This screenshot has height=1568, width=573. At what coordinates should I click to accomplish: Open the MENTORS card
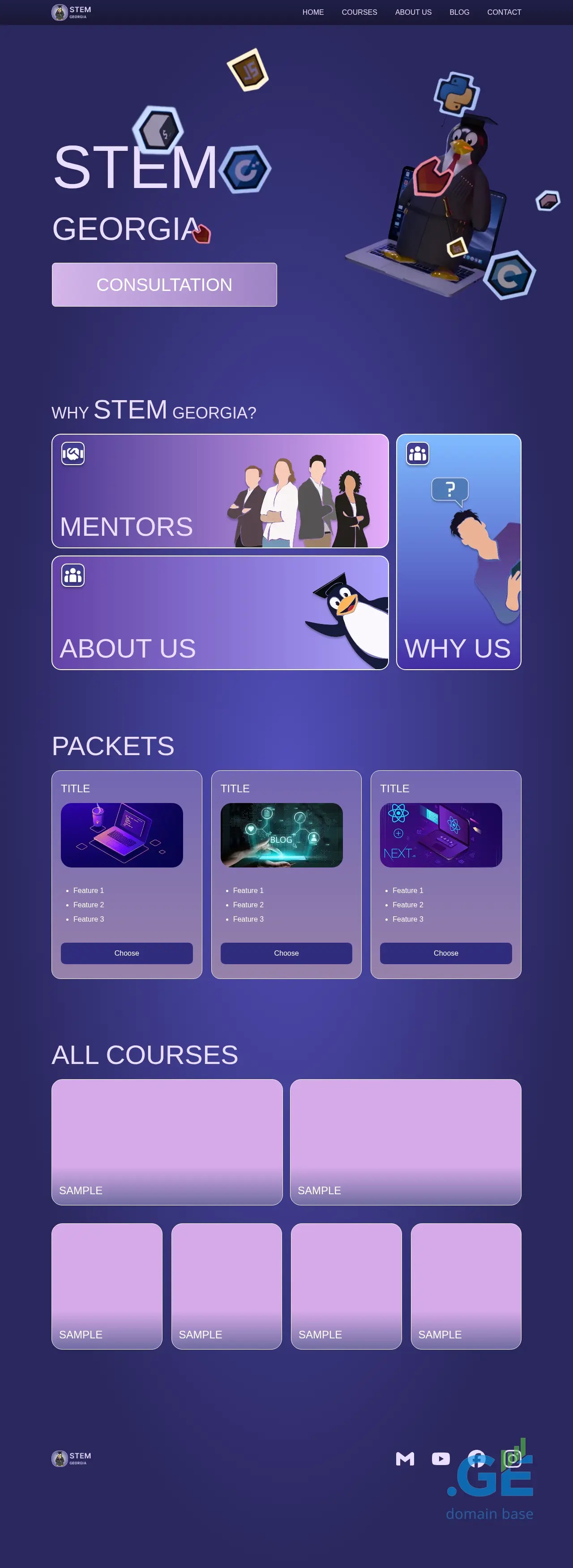tap(220, 491)
